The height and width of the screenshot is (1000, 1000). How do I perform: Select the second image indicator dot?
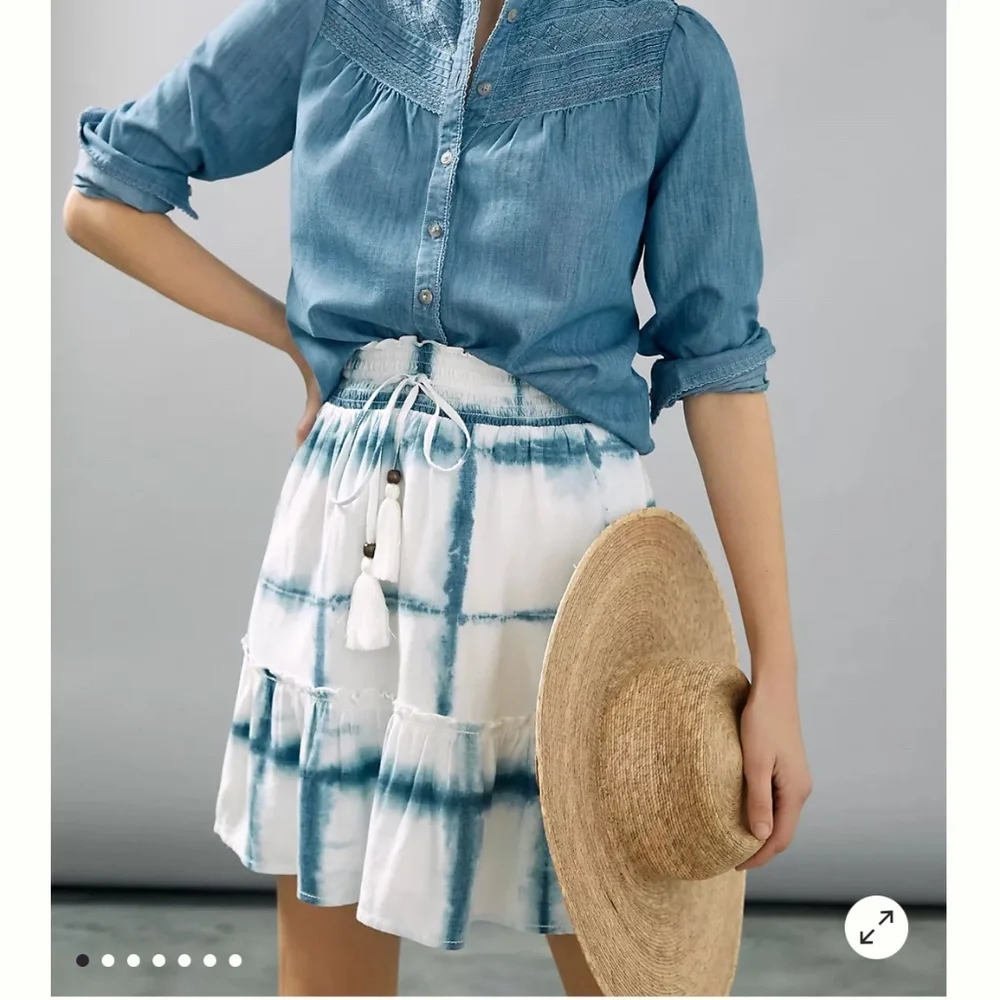108,960
